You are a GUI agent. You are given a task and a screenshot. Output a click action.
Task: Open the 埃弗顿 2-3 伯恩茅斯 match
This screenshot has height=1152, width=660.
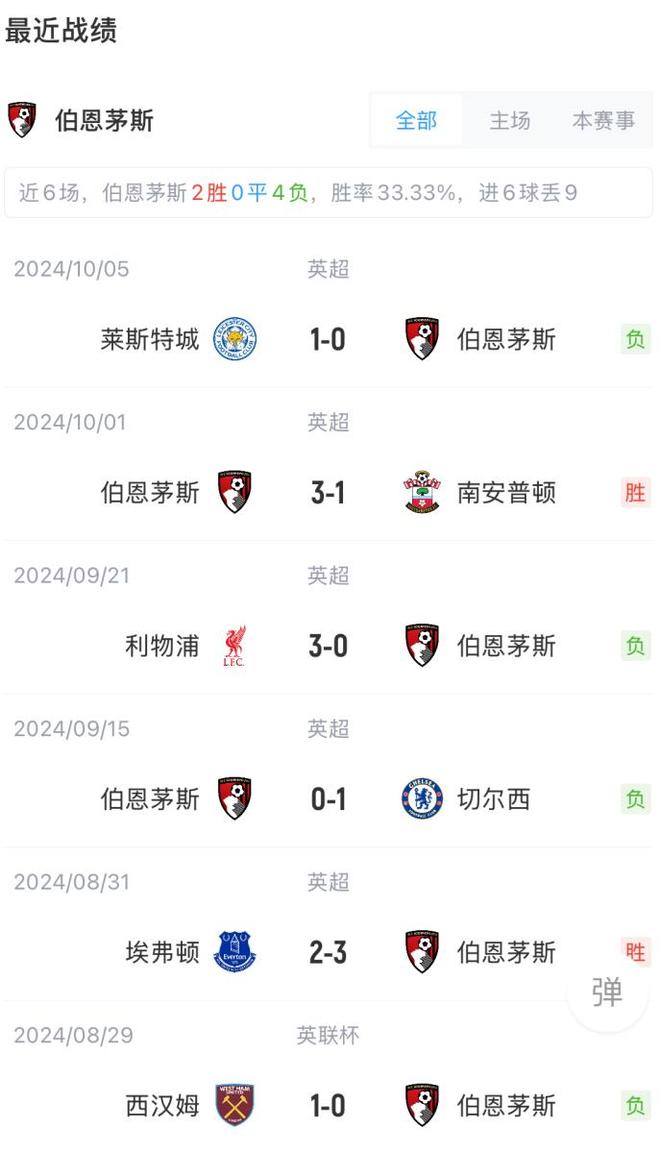coord(328,952)
